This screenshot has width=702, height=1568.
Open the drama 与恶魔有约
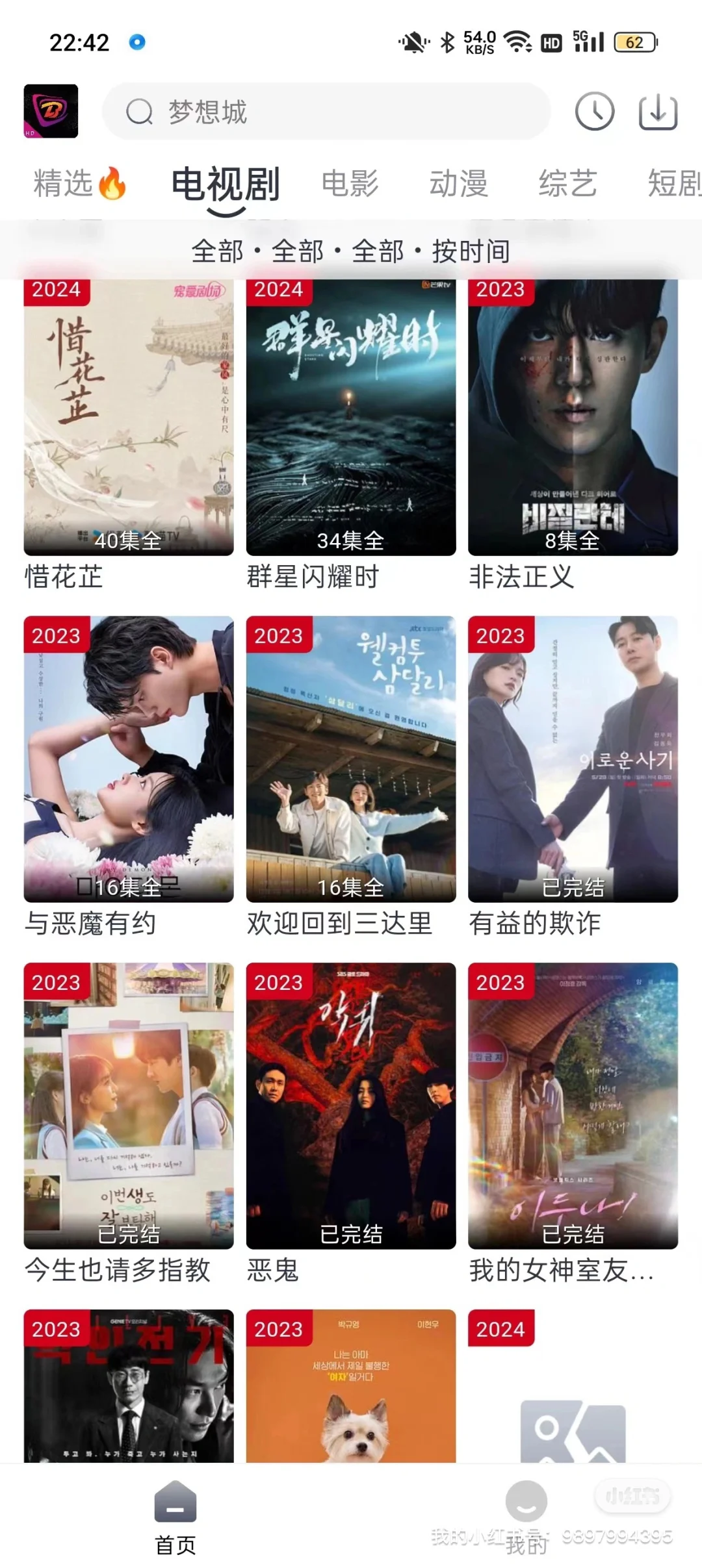[129, 759]
